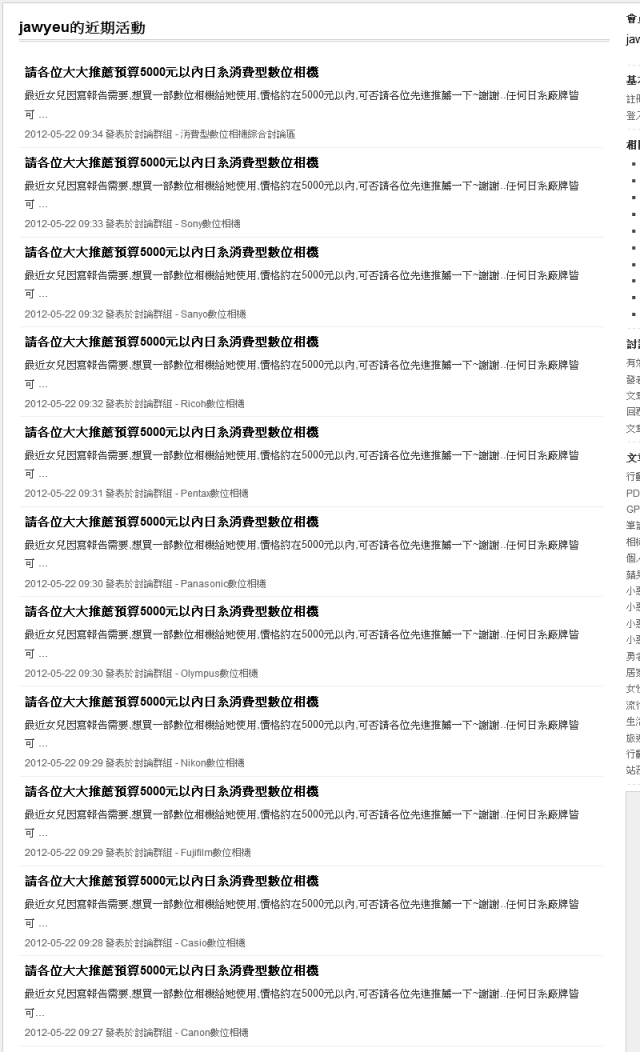Visit the Fujifilm數位相機 discussion group
The height and width of the screenshot is (1052, 640).
coord(215,853)
